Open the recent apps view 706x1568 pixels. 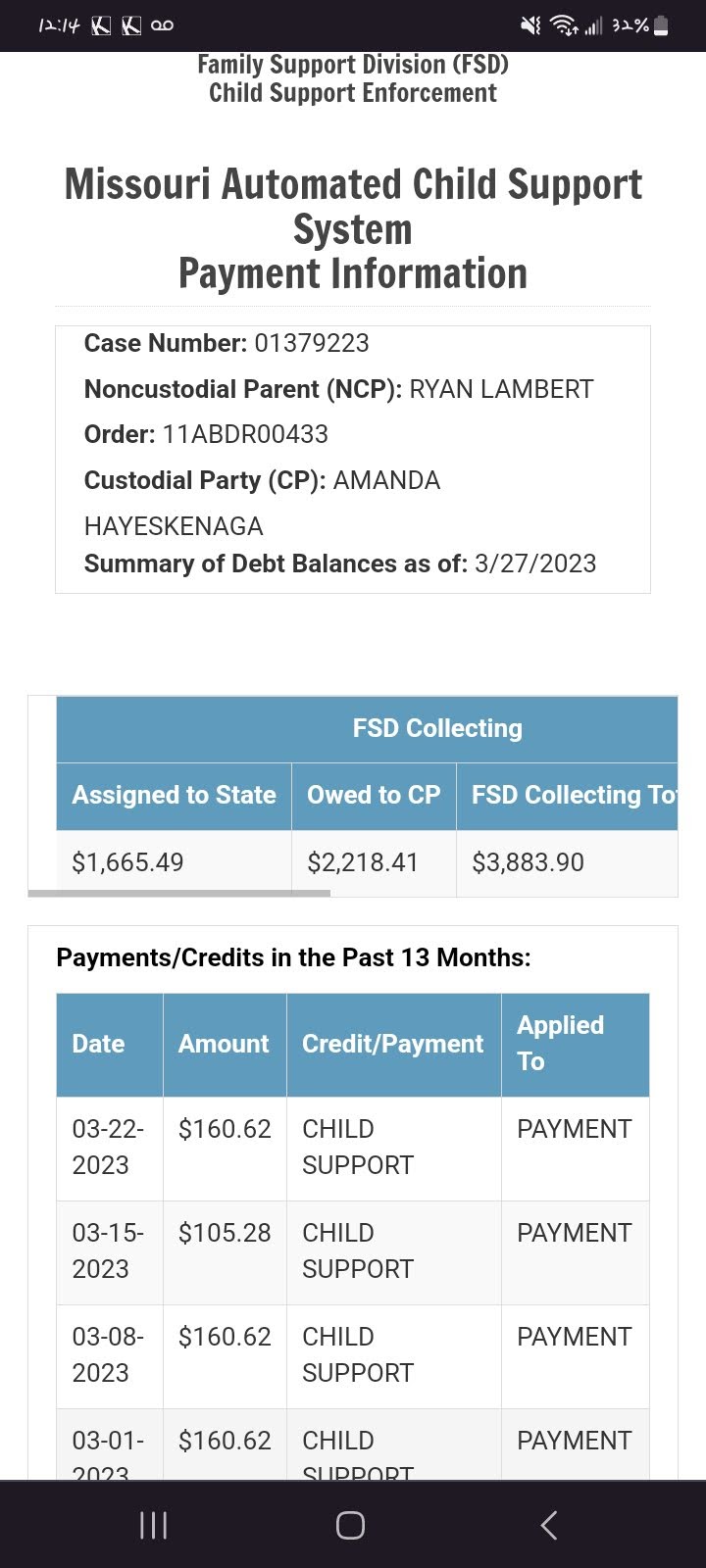[x=154, y=1525]
